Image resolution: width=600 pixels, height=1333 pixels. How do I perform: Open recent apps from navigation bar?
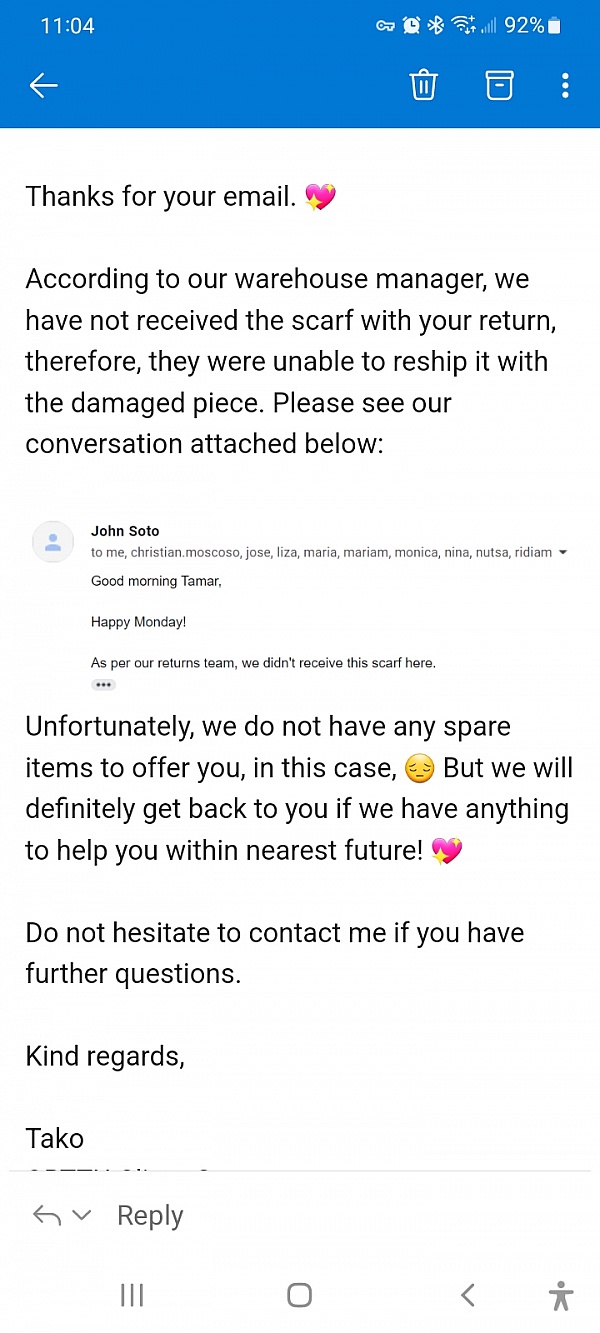pos(132,1295)
